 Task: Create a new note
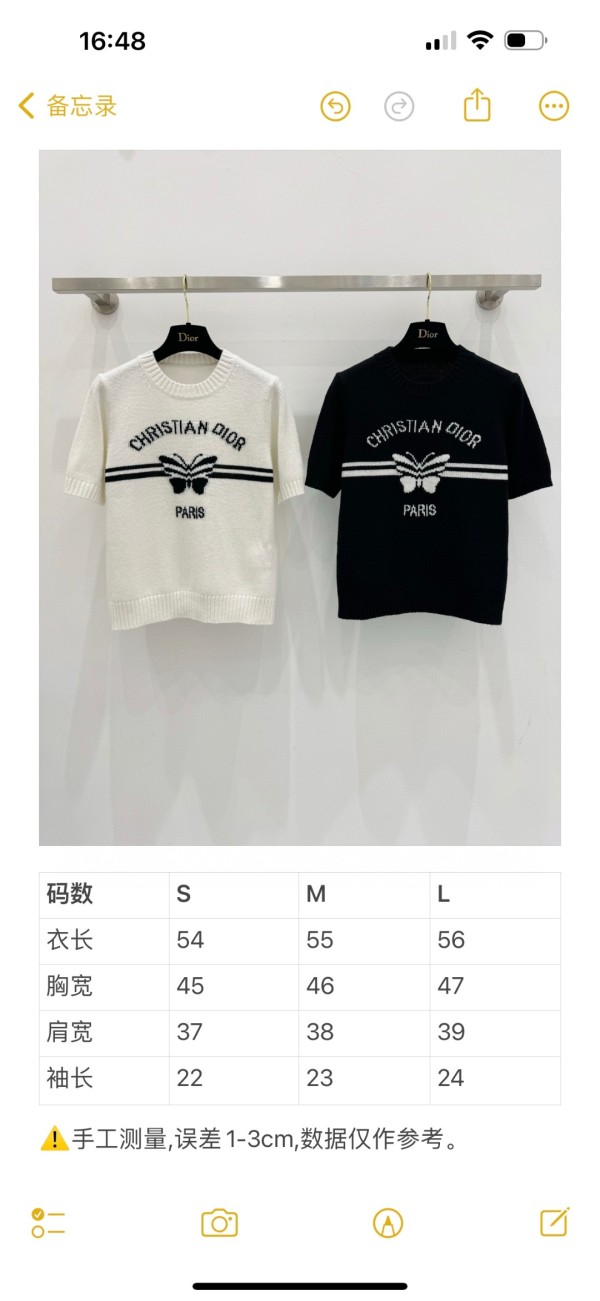point(554,1221)
